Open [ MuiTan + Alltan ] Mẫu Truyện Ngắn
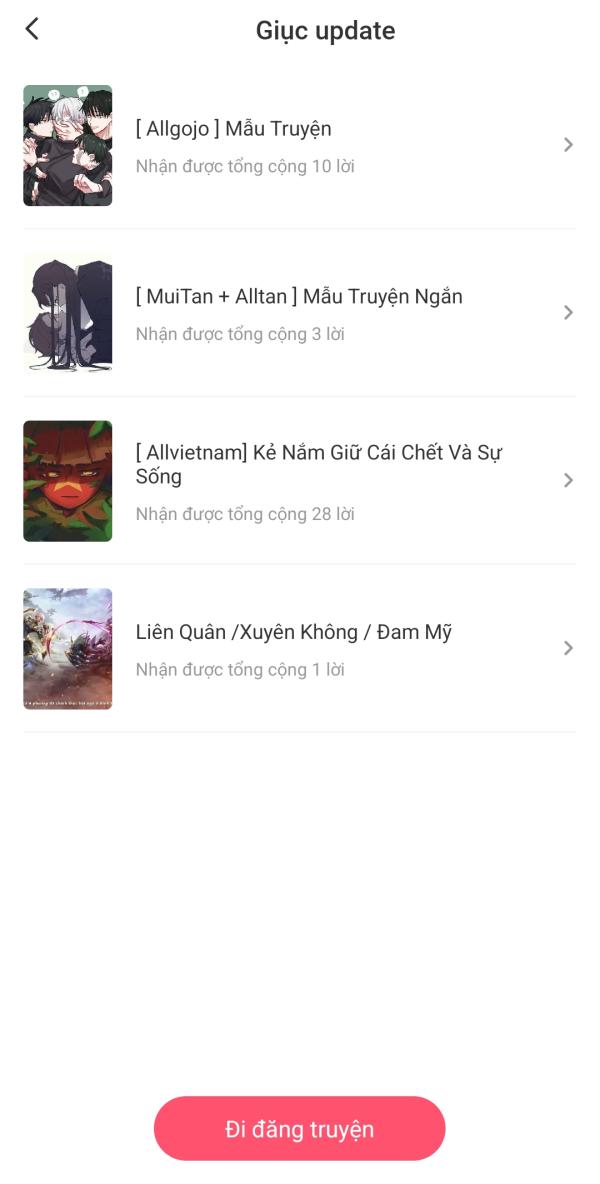600x1184 pixels. pos(300,313)
